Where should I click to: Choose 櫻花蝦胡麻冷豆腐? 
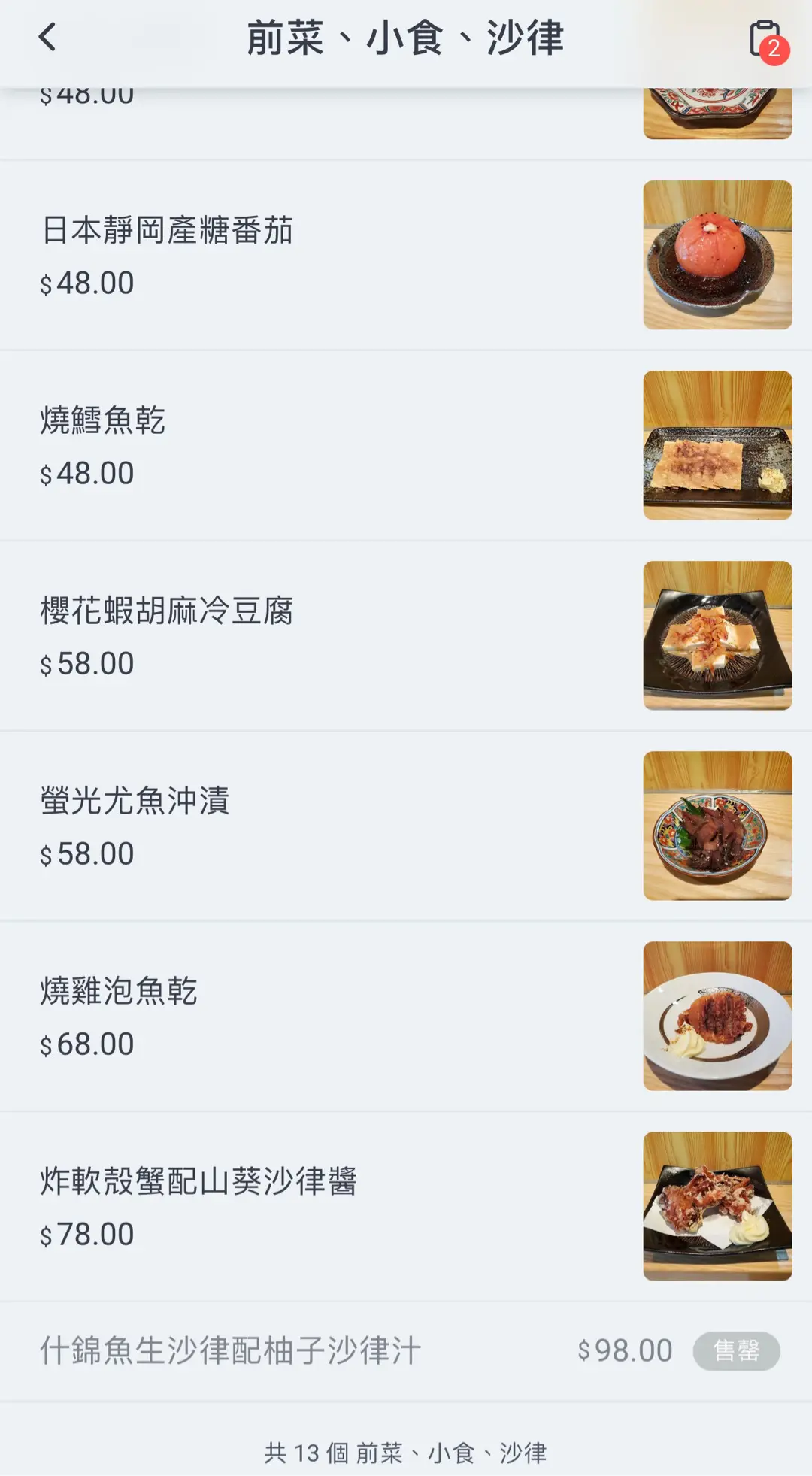pyautogui.click(x=167, y=611)
